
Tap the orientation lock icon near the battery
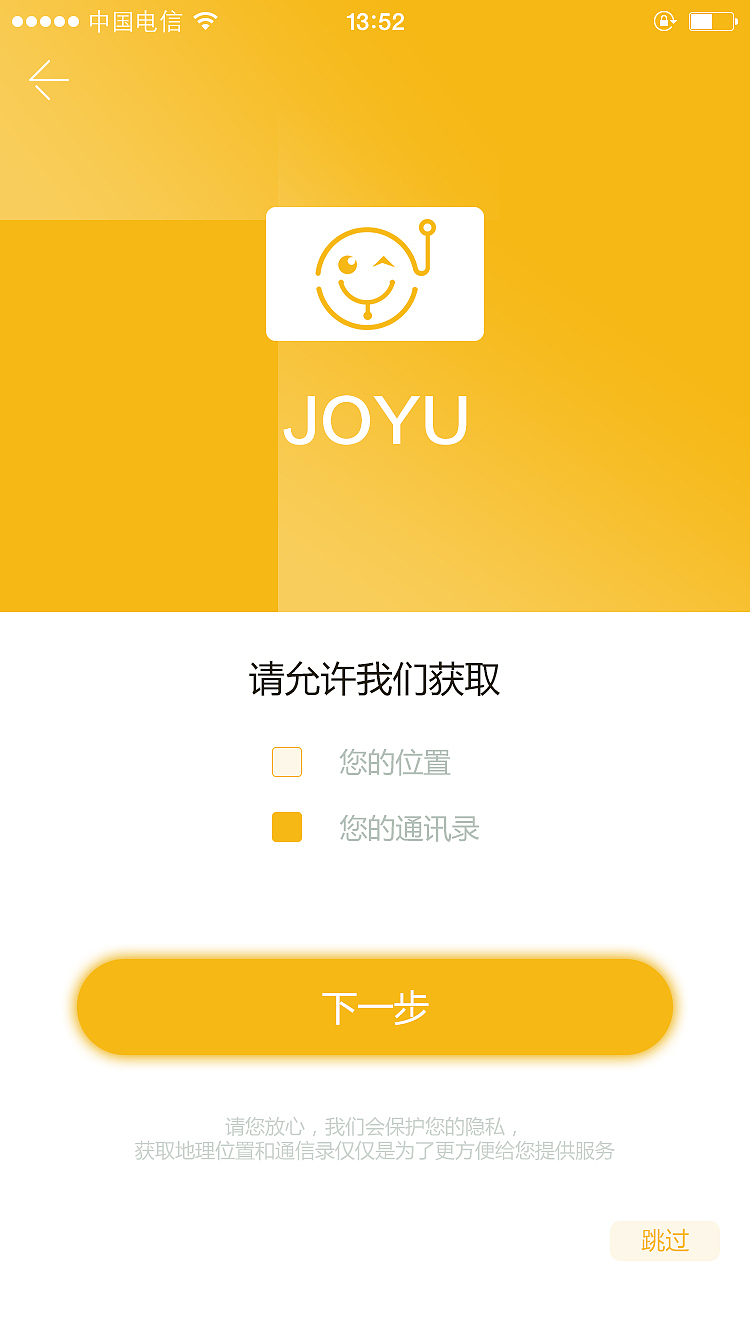tap(665, 21)
